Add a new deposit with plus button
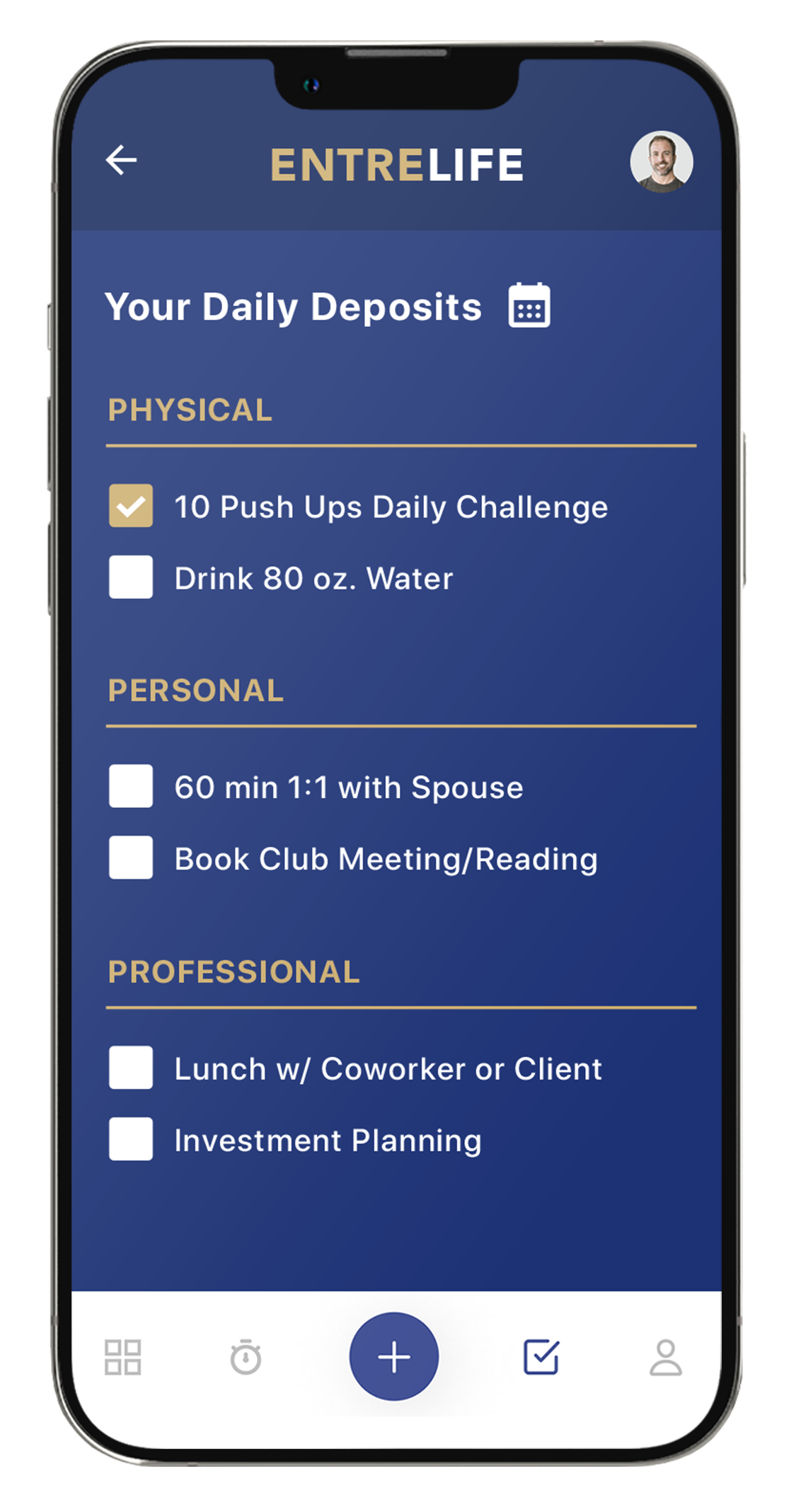 [394, 1356]
